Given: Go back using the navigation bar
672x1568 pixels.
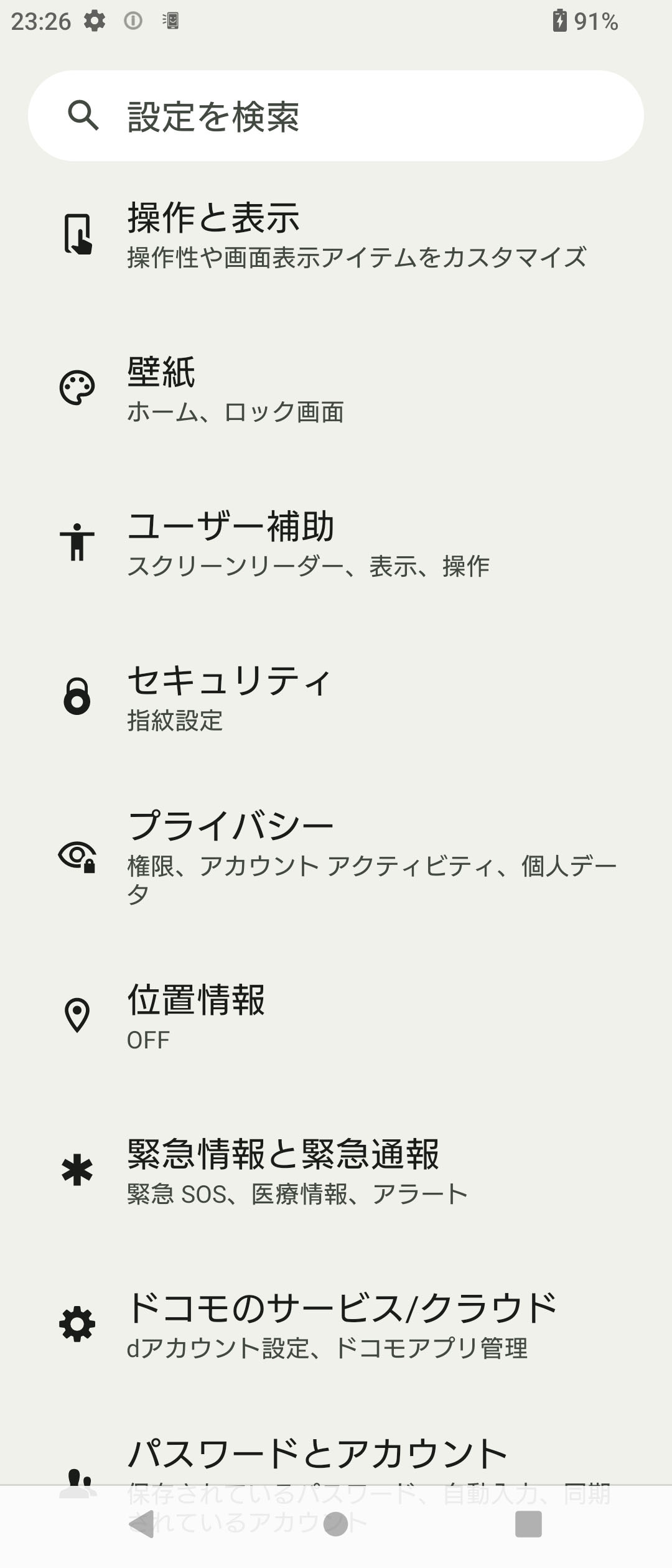Looking at the screenshot, I should click(142, 1524).
